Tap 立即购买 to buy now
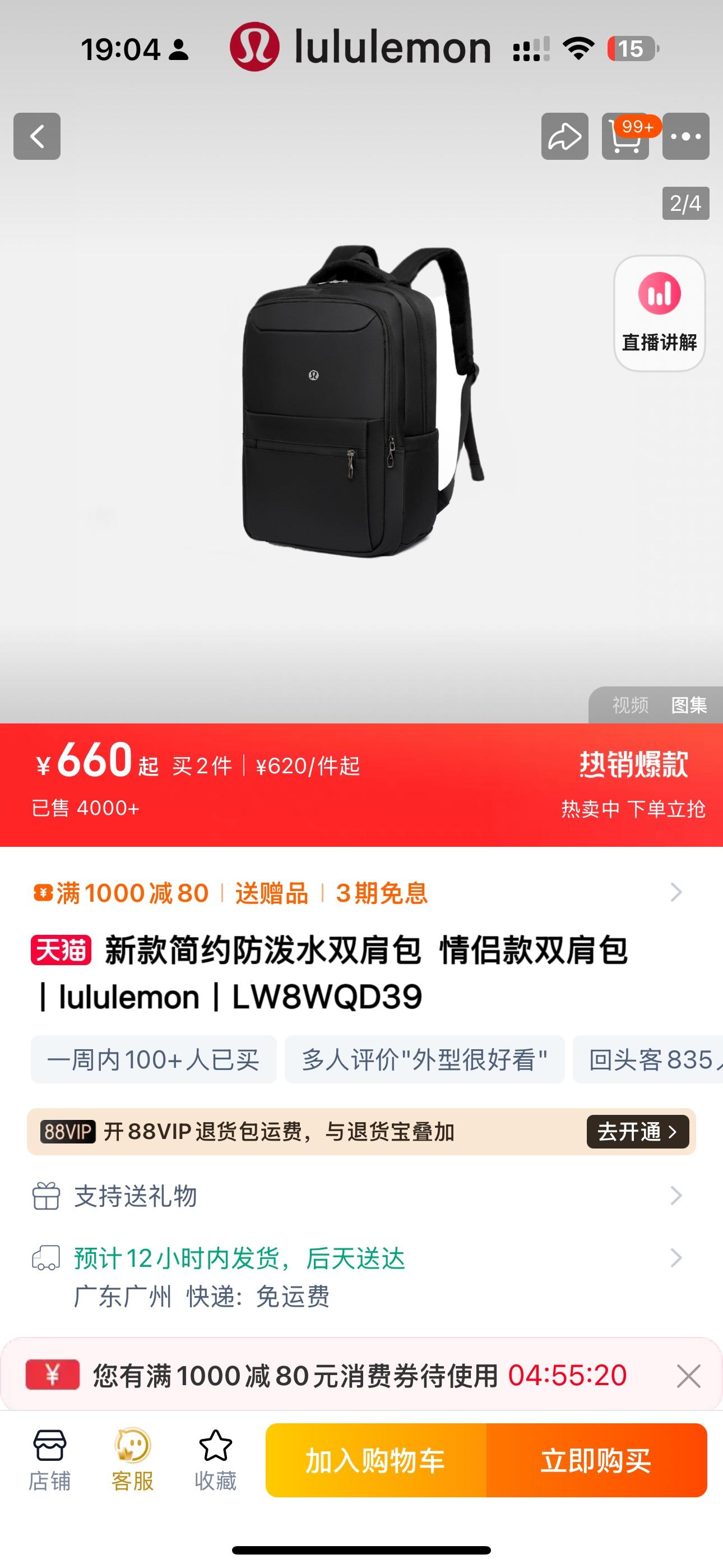723x1568 pixels. [596, 1460]
